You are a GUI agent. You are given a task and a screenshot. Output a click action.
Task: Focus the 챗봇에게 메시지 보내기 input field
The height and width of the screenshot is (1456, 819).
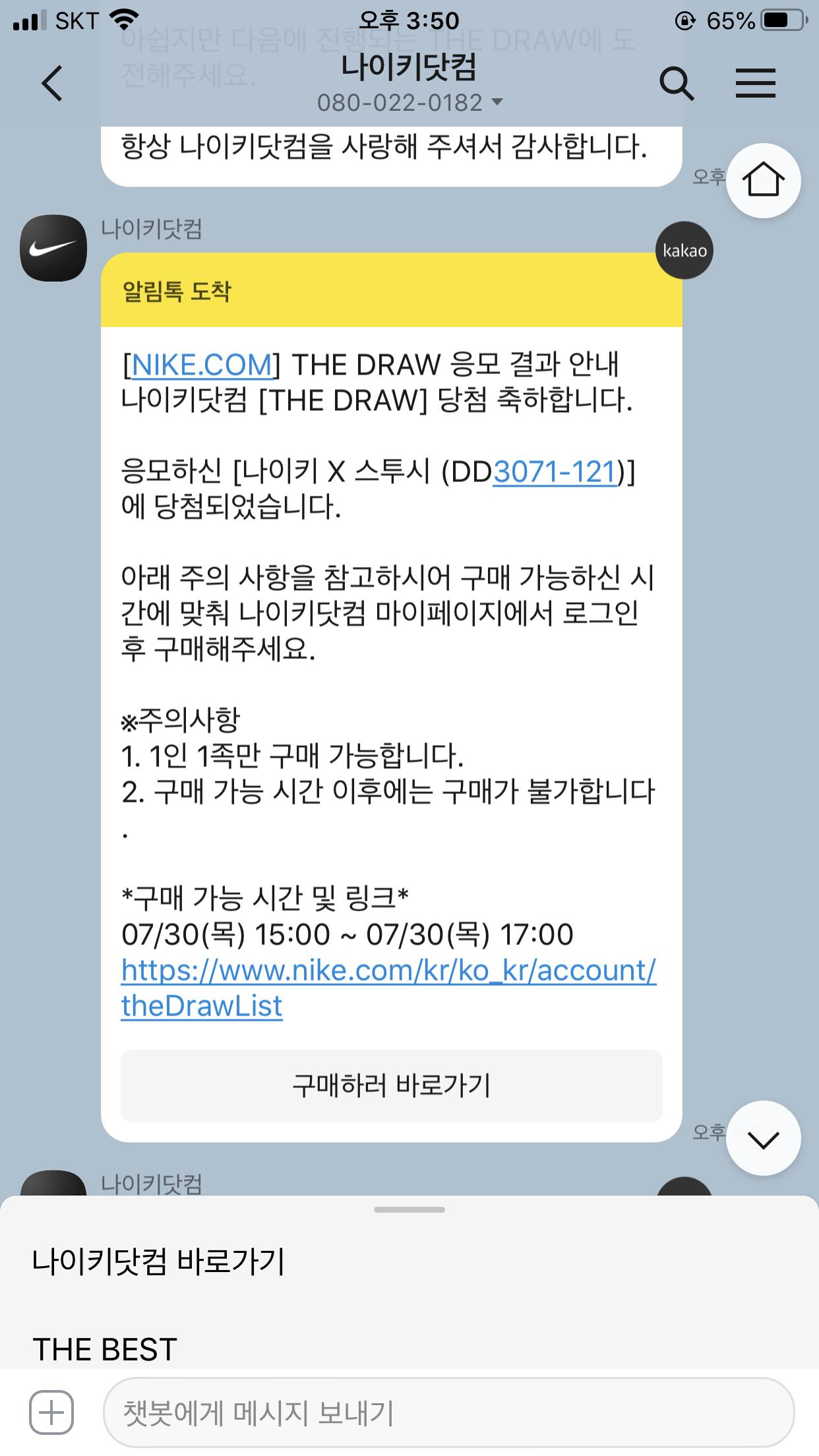[x=448, y=1412]
